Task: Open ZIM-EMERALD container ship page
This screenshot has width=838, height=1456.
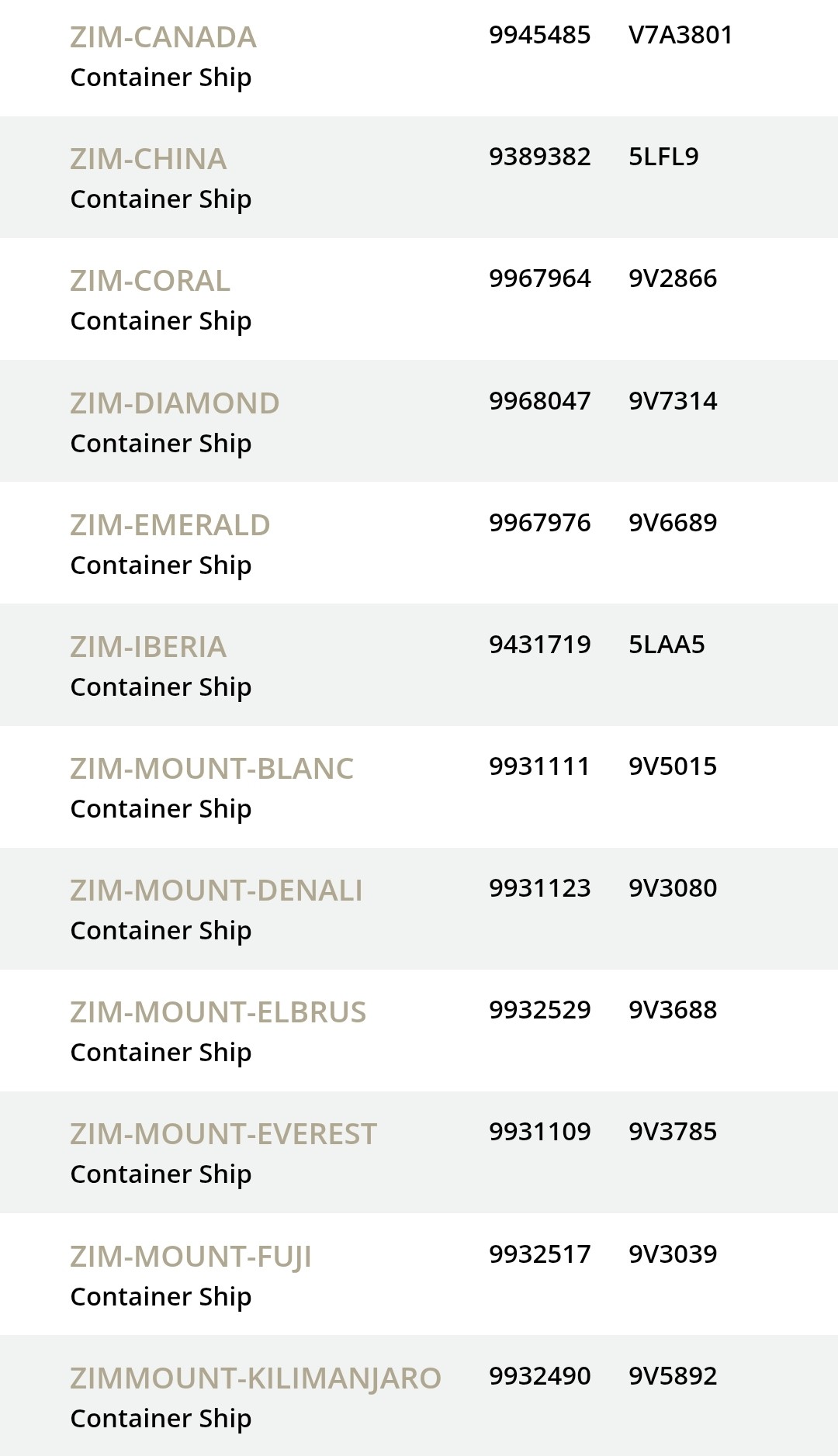Action: pos(170,525)
